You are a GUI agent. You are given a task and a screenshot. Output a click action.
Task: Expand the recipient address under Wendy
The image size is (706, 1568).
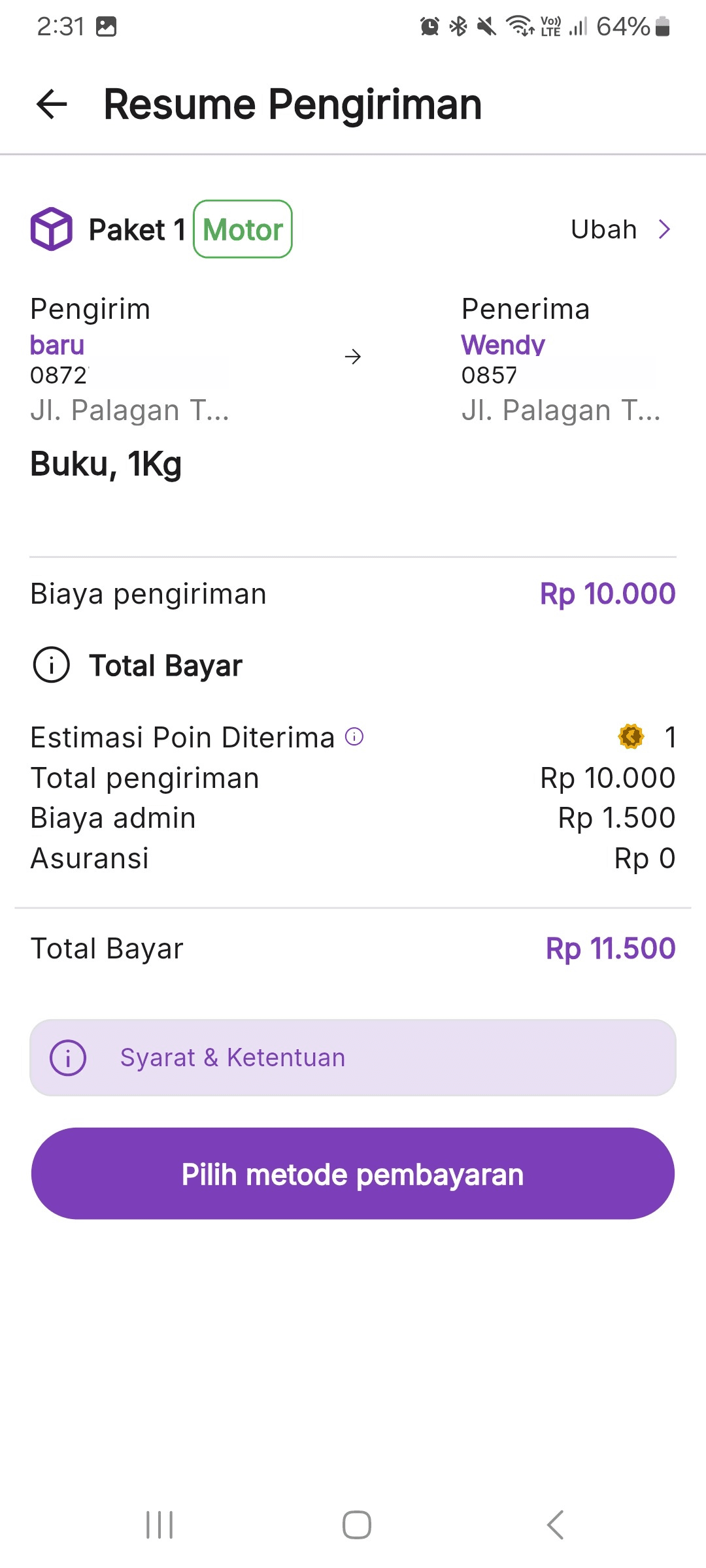[x=561, y=410]
